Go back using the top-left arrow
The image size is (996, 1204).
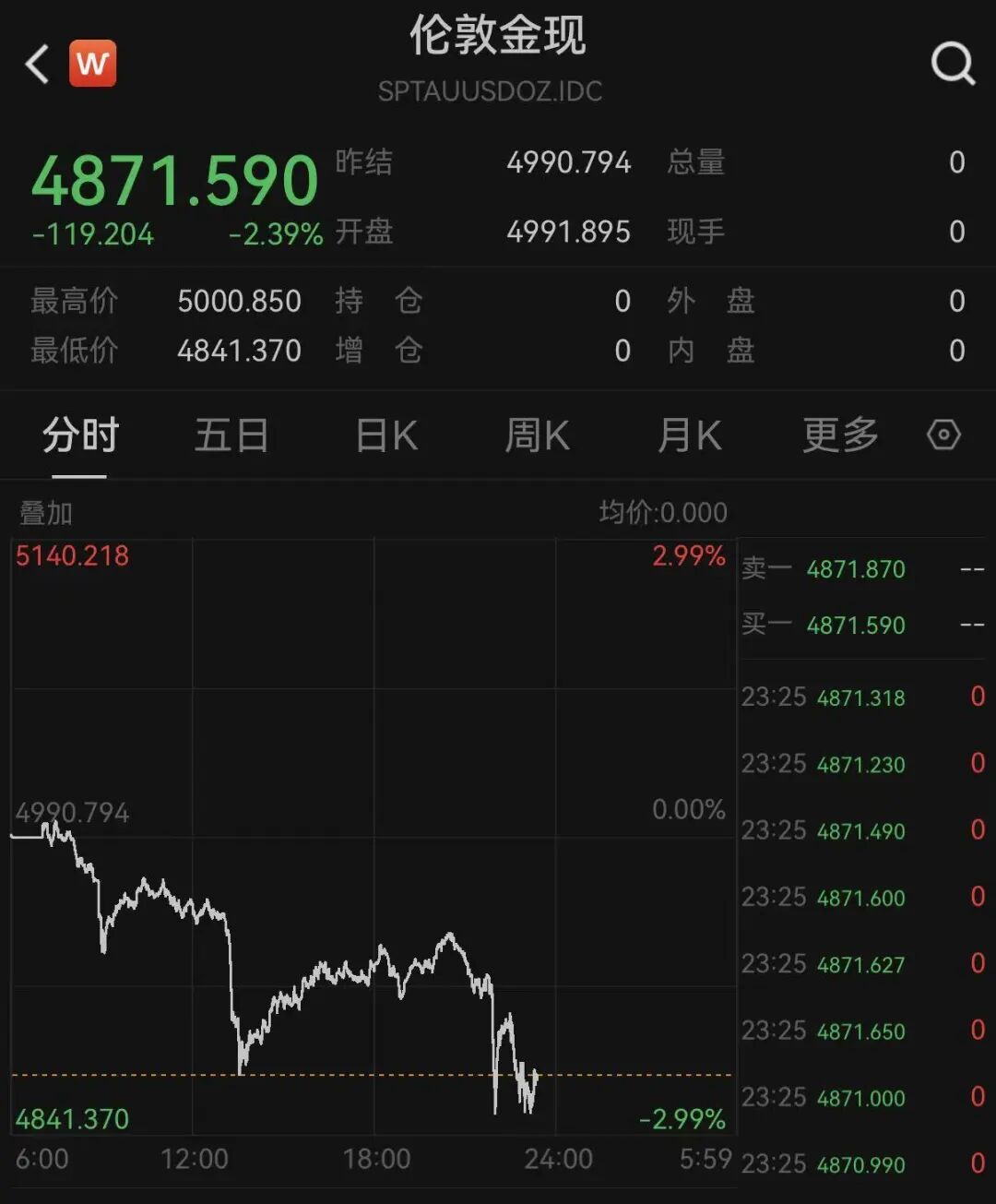(x=37, y=65)
